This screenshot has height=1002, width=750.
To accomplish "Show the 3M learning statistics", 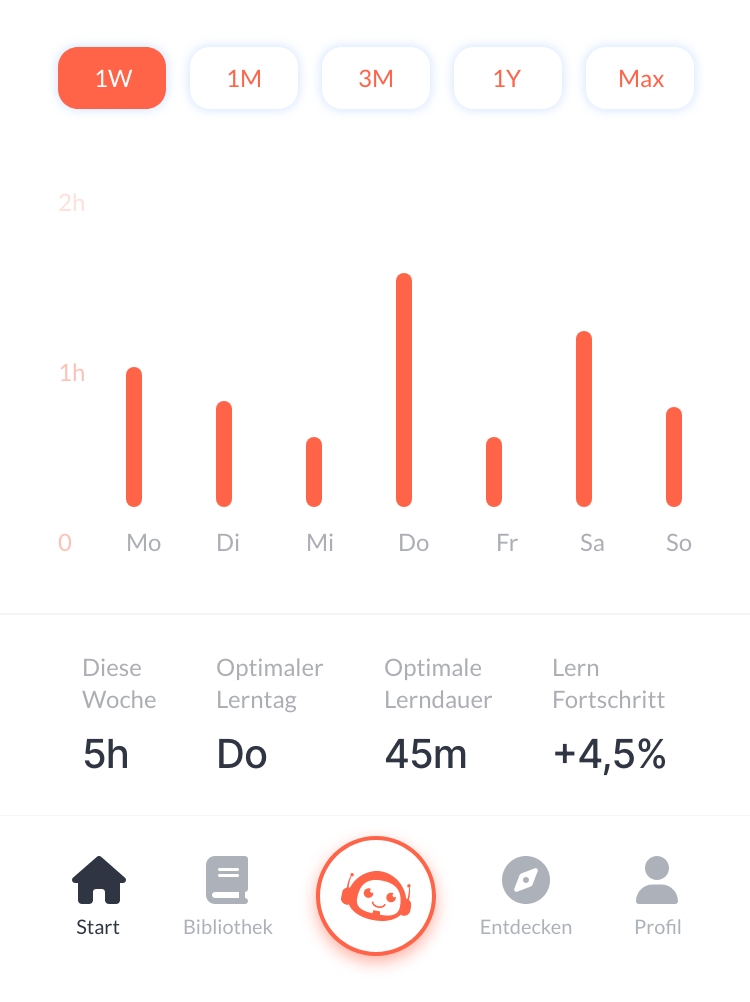I will (376, 78).
